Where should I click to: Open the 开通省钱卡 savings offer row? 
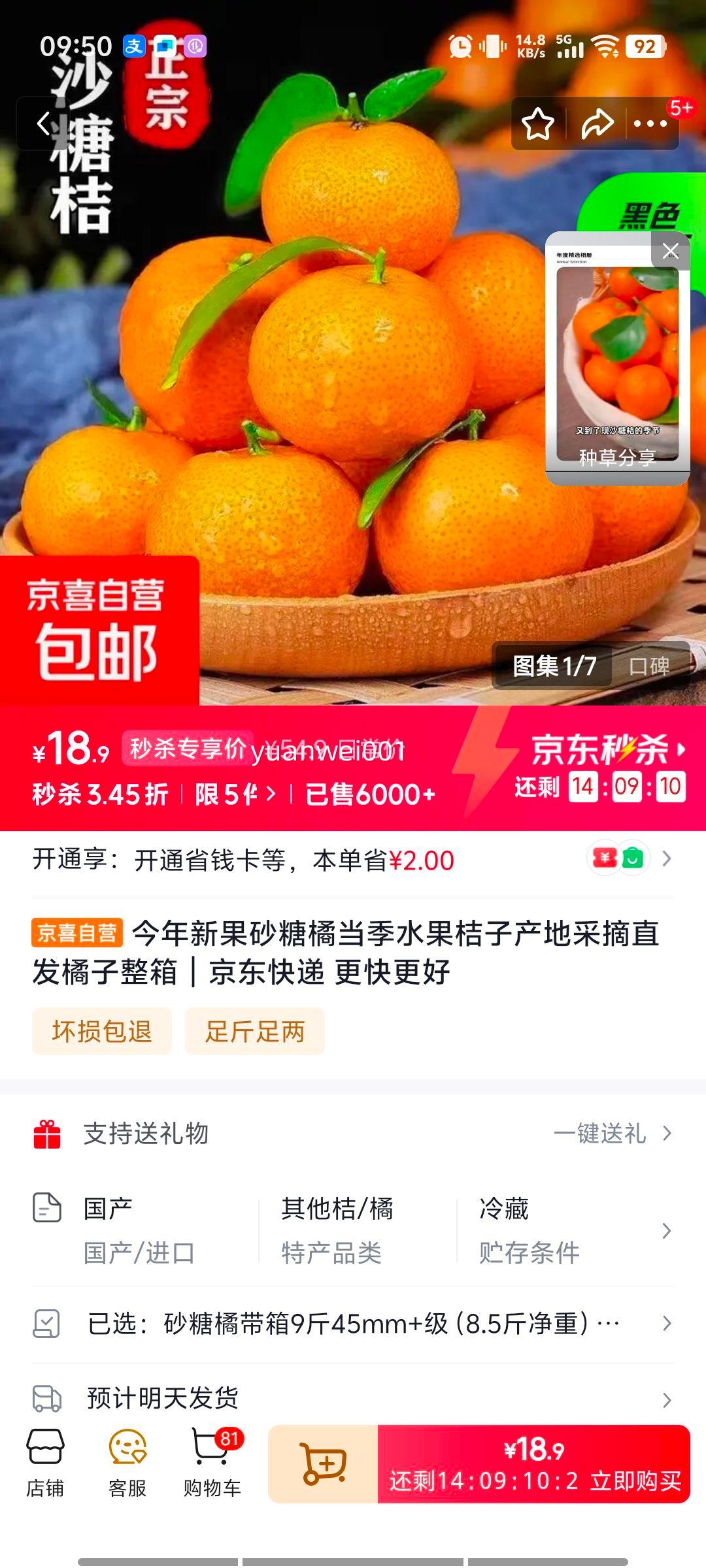click(x=353, y=860)
